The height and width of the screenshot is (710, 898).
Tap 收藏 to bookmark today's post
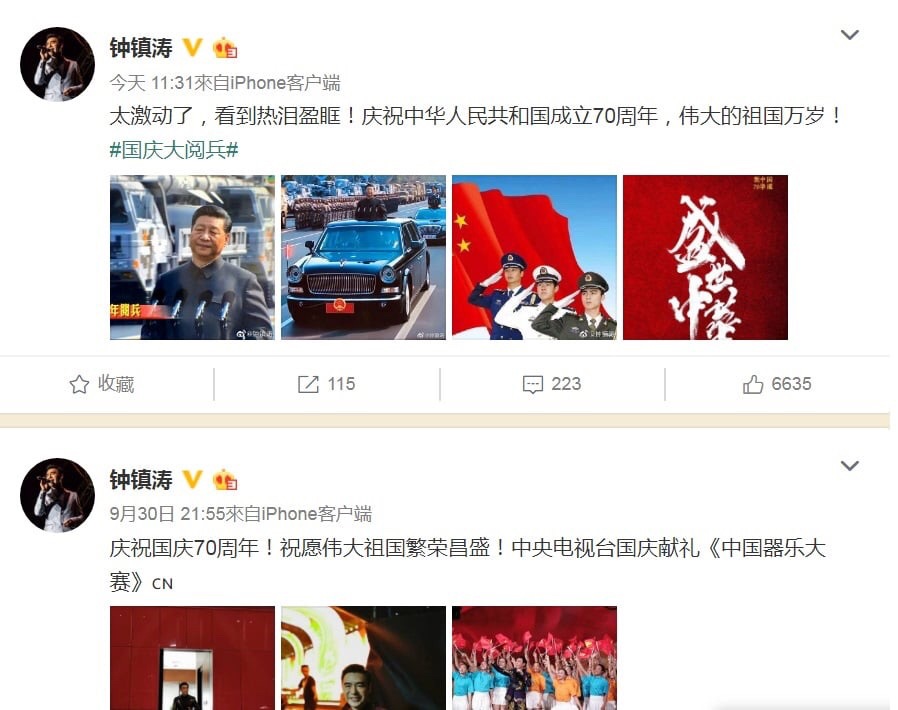click(x=102, y=384)
